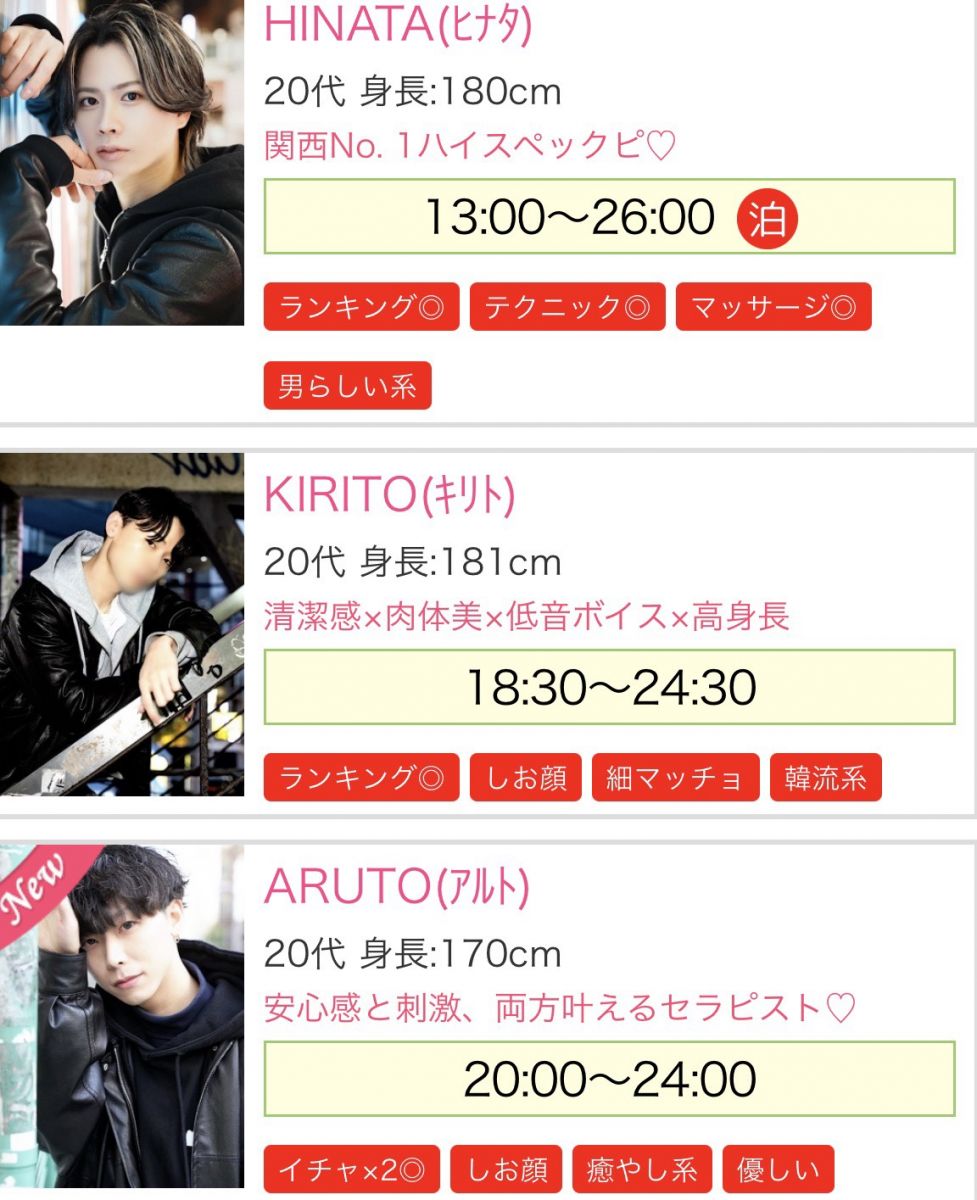Screen dimensions: 977x1200
Task: Tap the 優しい tag
Action: (777, 1170)
